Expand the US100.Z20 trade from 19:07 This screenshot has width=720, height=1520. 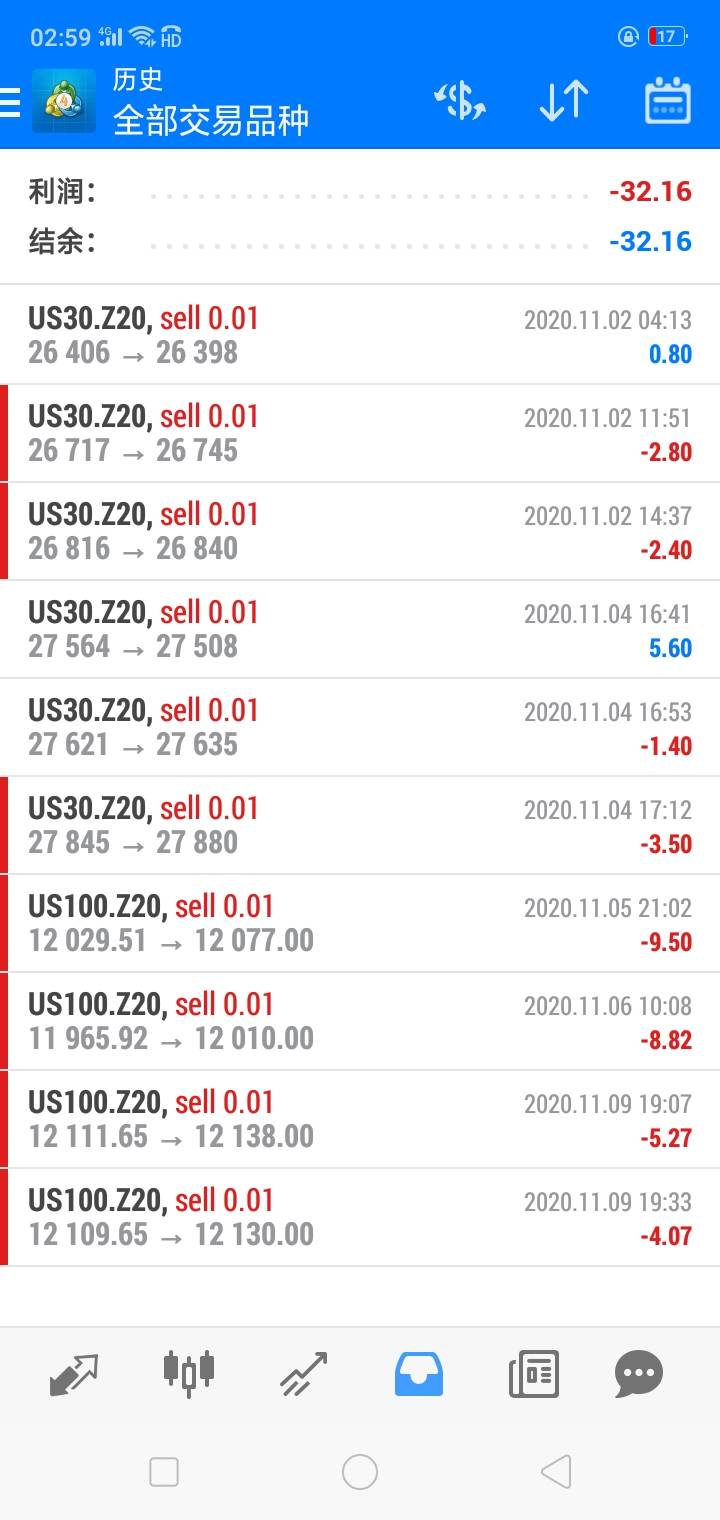click(360, 1119)
